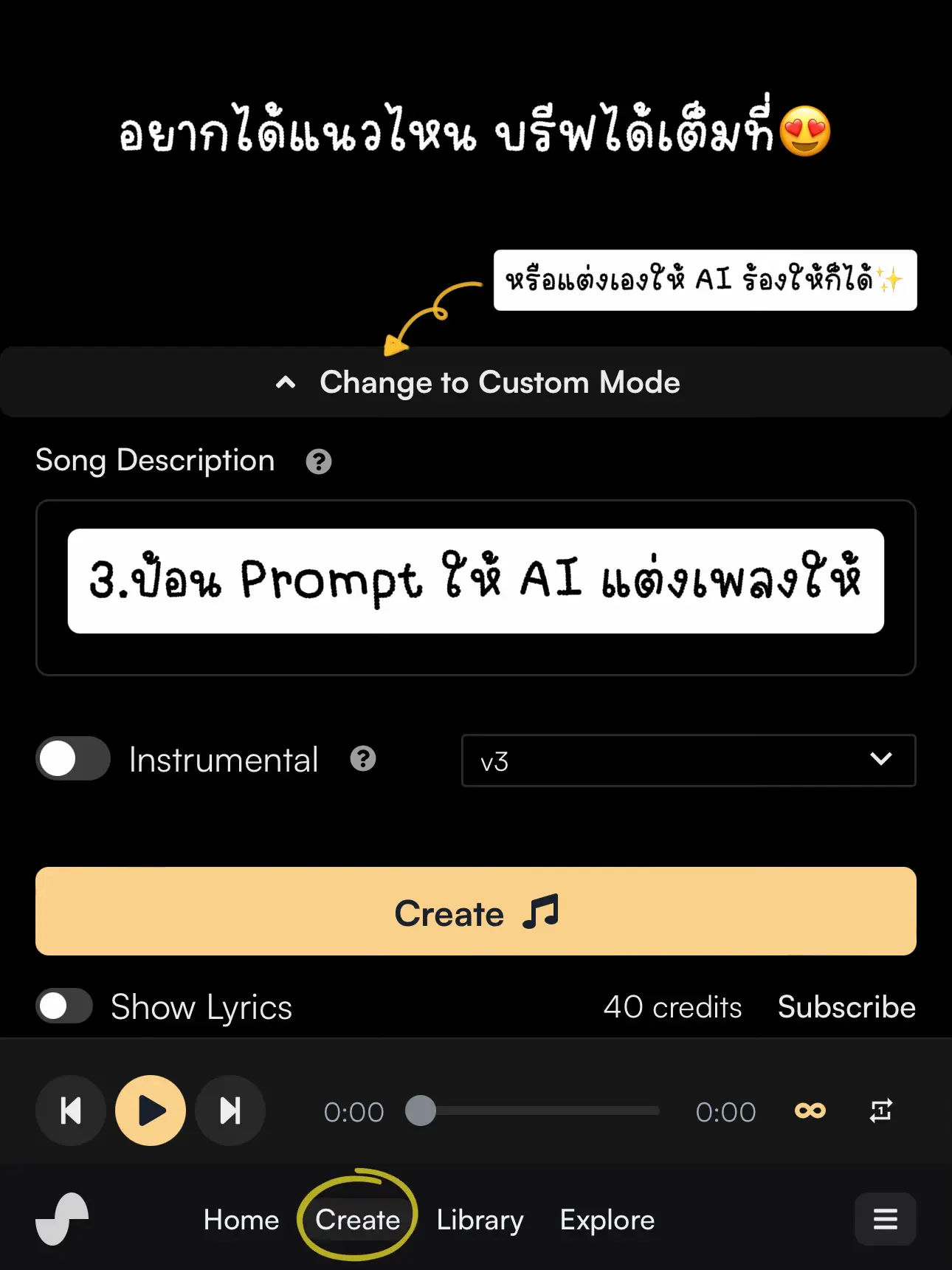Turn on Show Lyrics

tap(63, 1006)
